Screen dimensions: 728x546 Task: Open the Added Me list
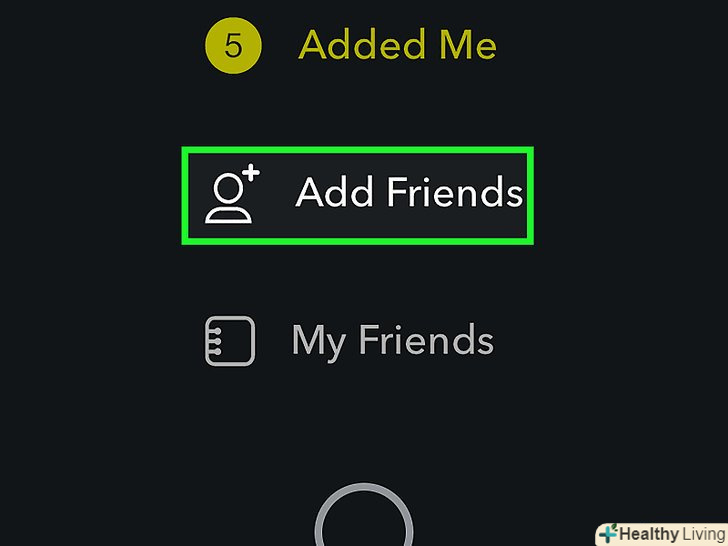pos(396,45)
